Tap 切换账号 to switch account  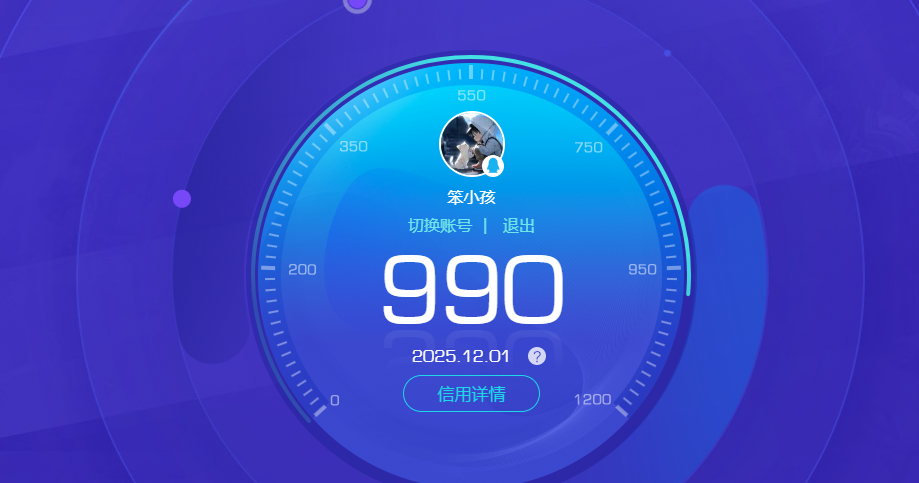point(439,226)
